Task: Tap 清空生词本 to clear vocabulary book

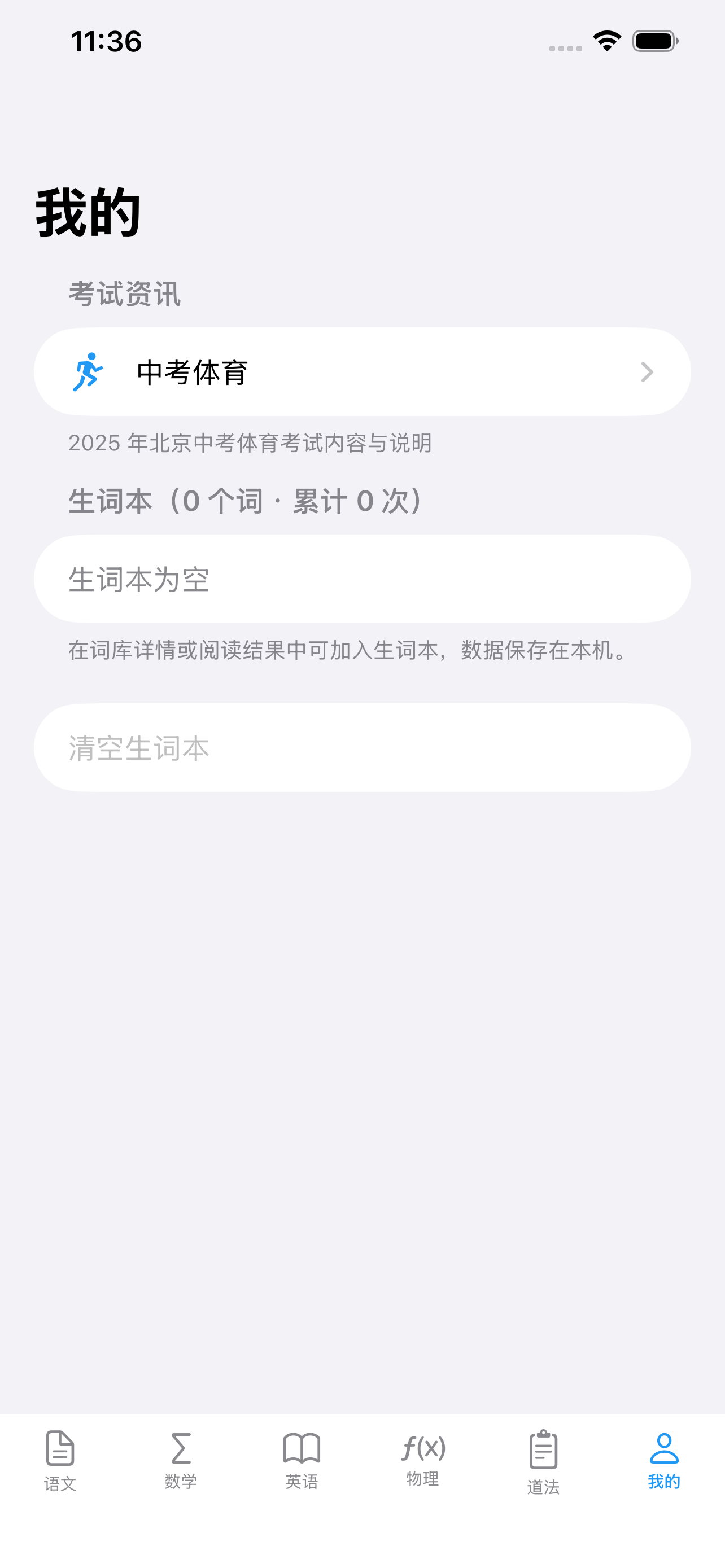Action: point(362,747)
